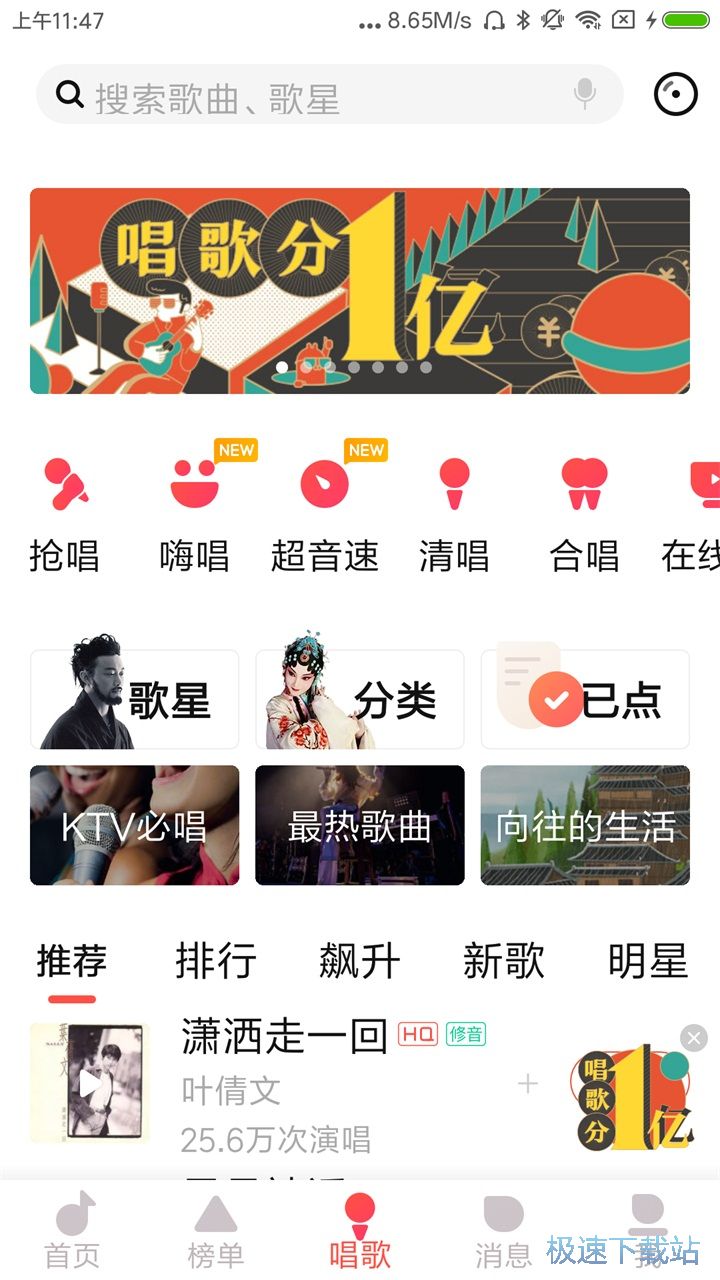Viewport: 720px width, 1280px height.
Task: Open the 向往的生活 playlist
Action: point(585,826)
